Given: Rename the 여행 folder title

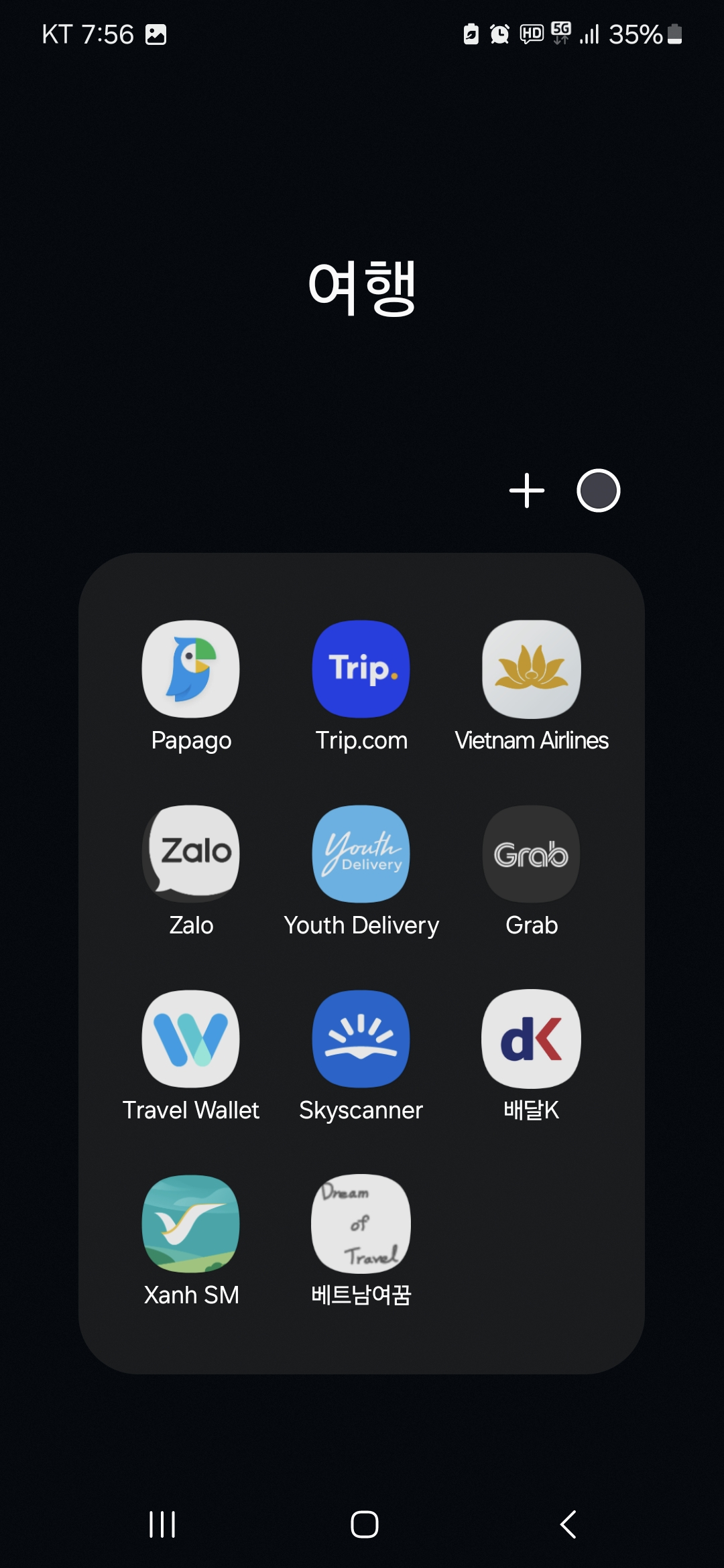Looking at the screenshot, I should click(362, 288).
